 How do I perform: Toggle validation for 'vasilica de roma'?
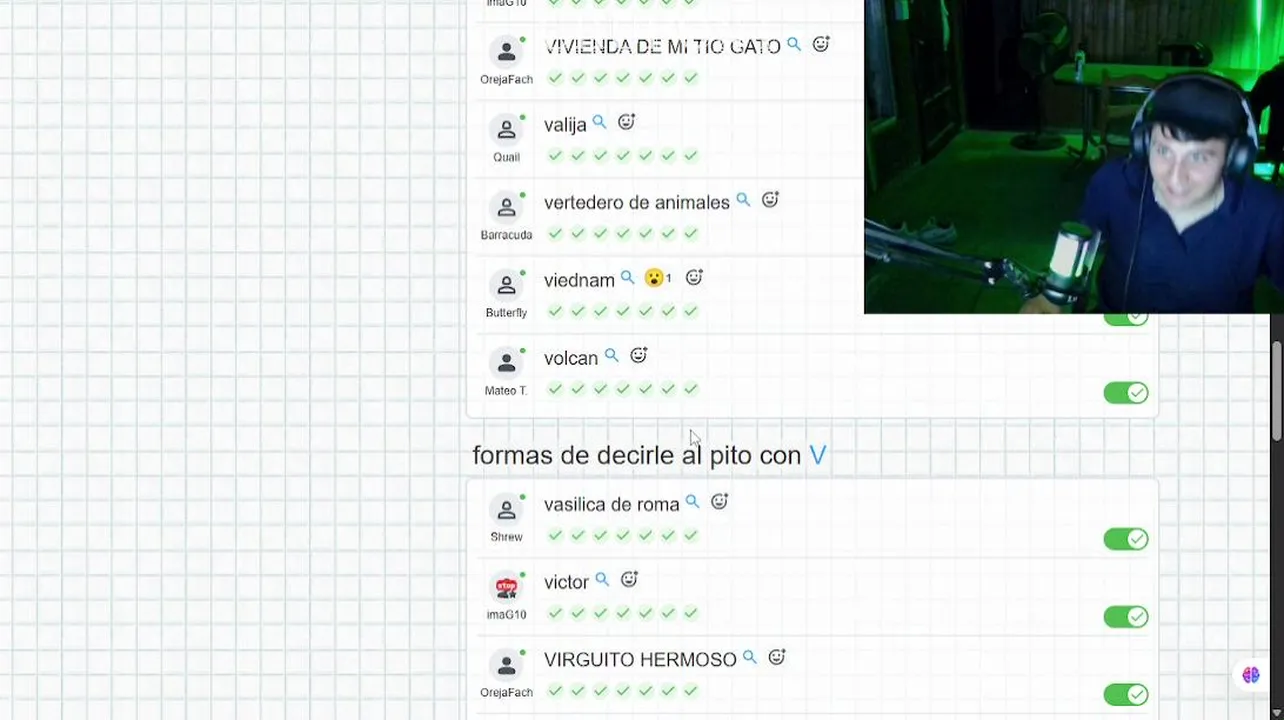(x=1126, y=539)
